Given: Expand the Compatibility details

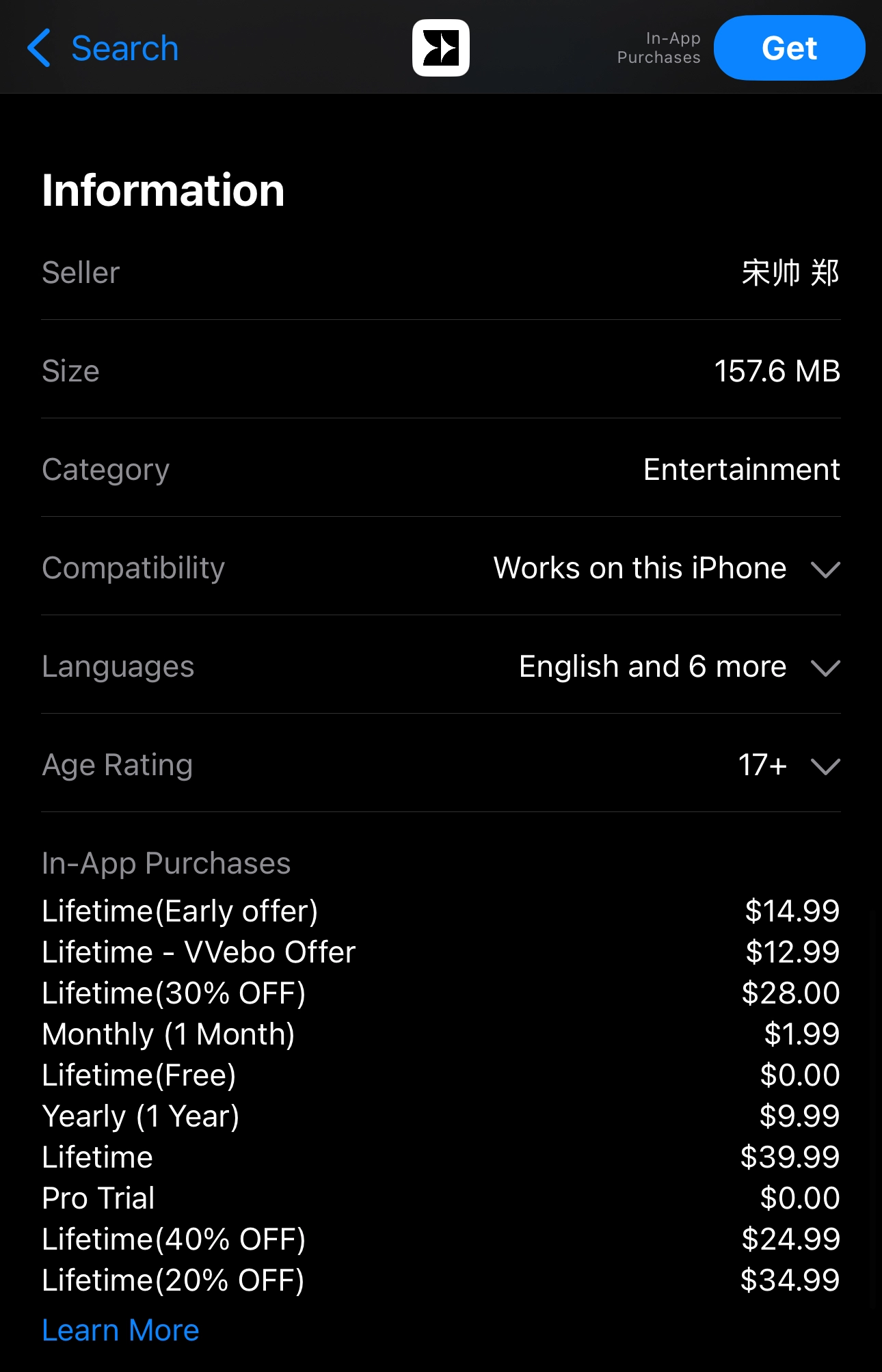Looking at the screenshot, I should pyautogui.click(x=825, y=569).
